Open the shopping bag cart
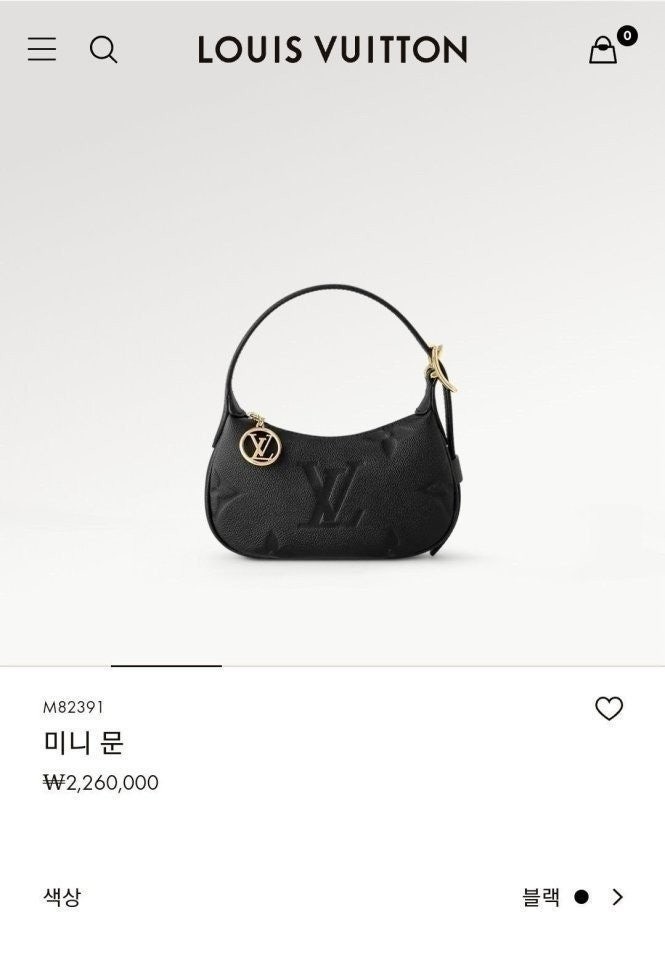 tap(604, 49)
